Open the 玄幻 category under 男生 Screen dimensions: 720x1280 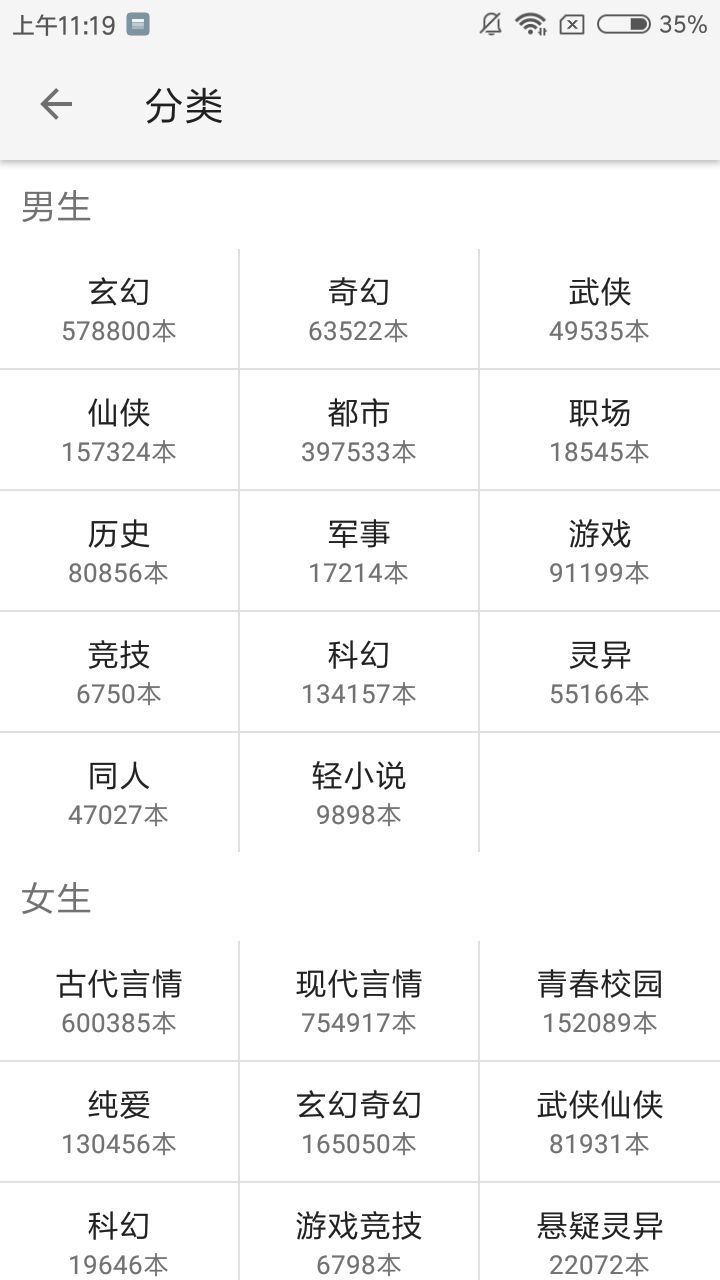pos(119,309)
